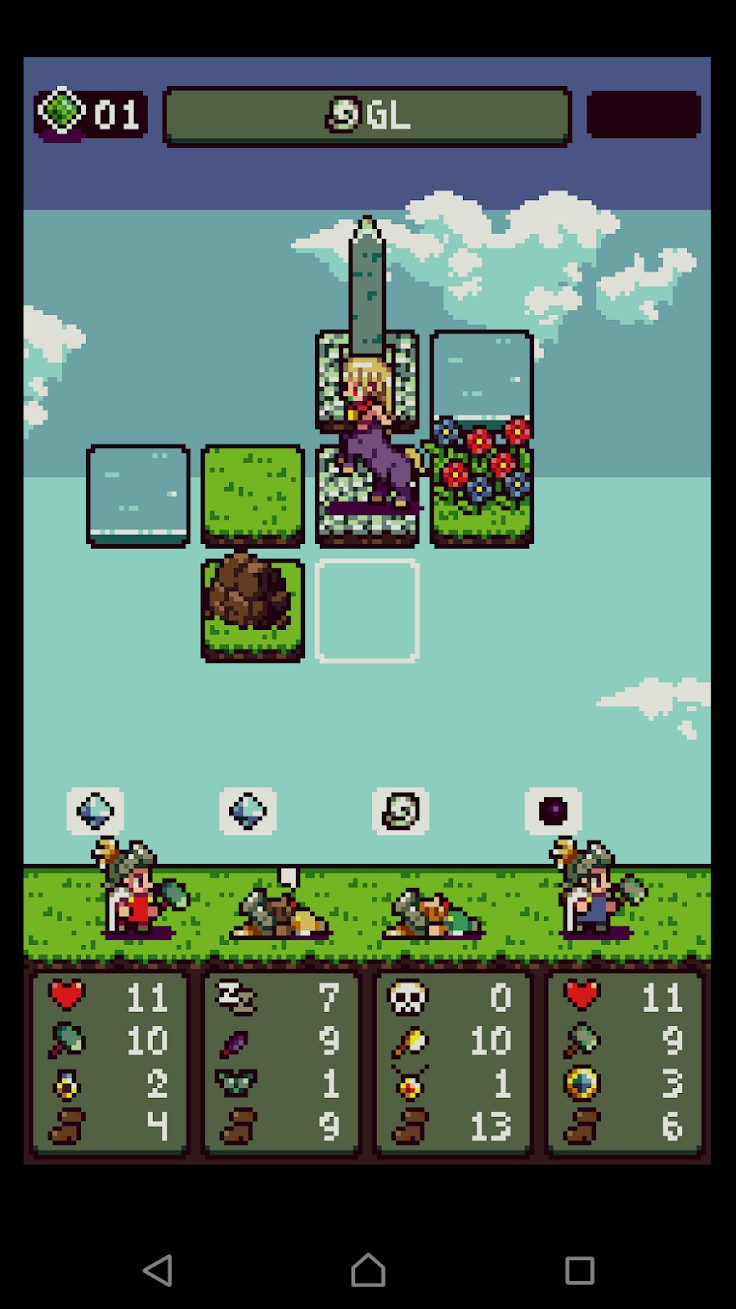Viewport: 736px width, 1309px height.
Task: Open the blue hero's stat card
Action: coord(624,1061)
